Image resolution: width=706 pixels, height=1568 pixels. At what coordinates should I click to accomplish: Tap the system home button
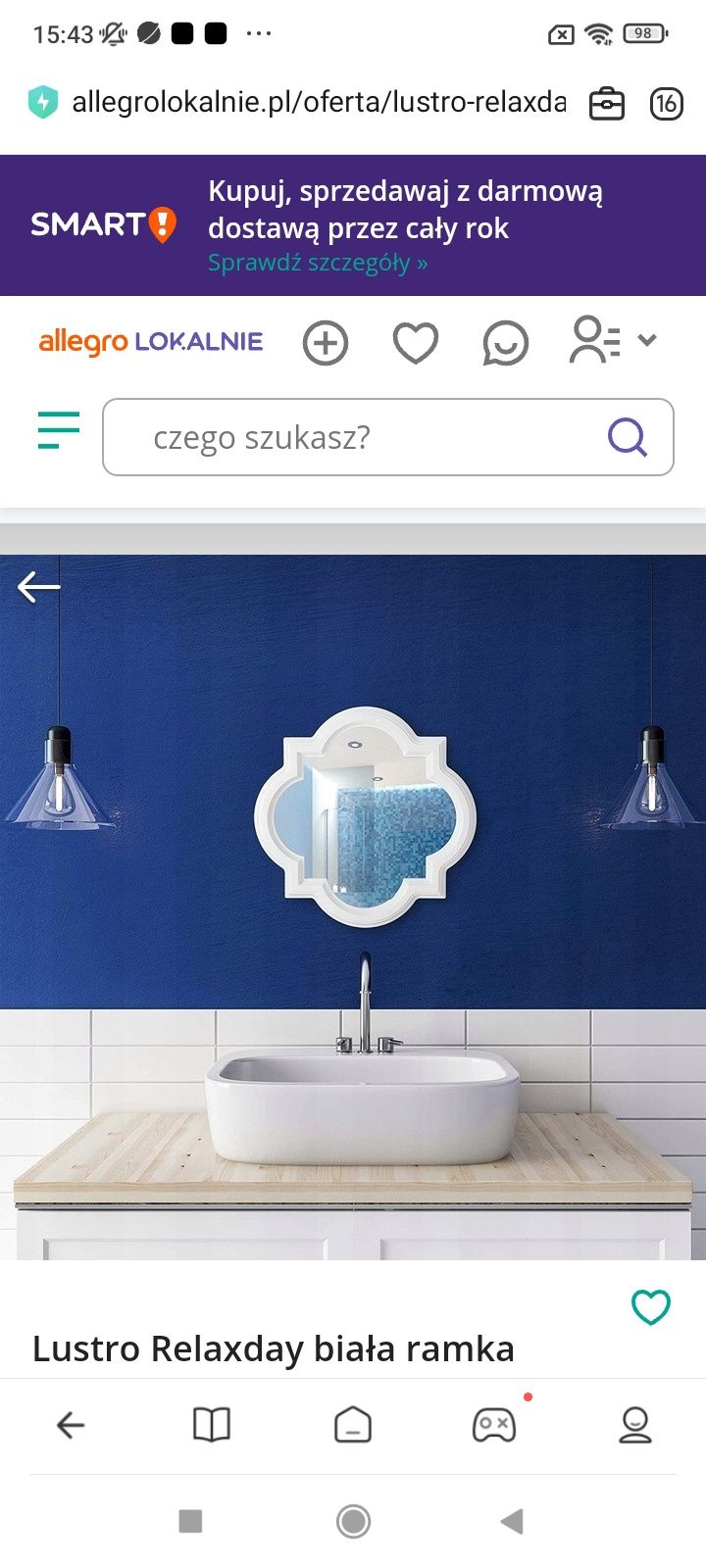pos(353,1521)
